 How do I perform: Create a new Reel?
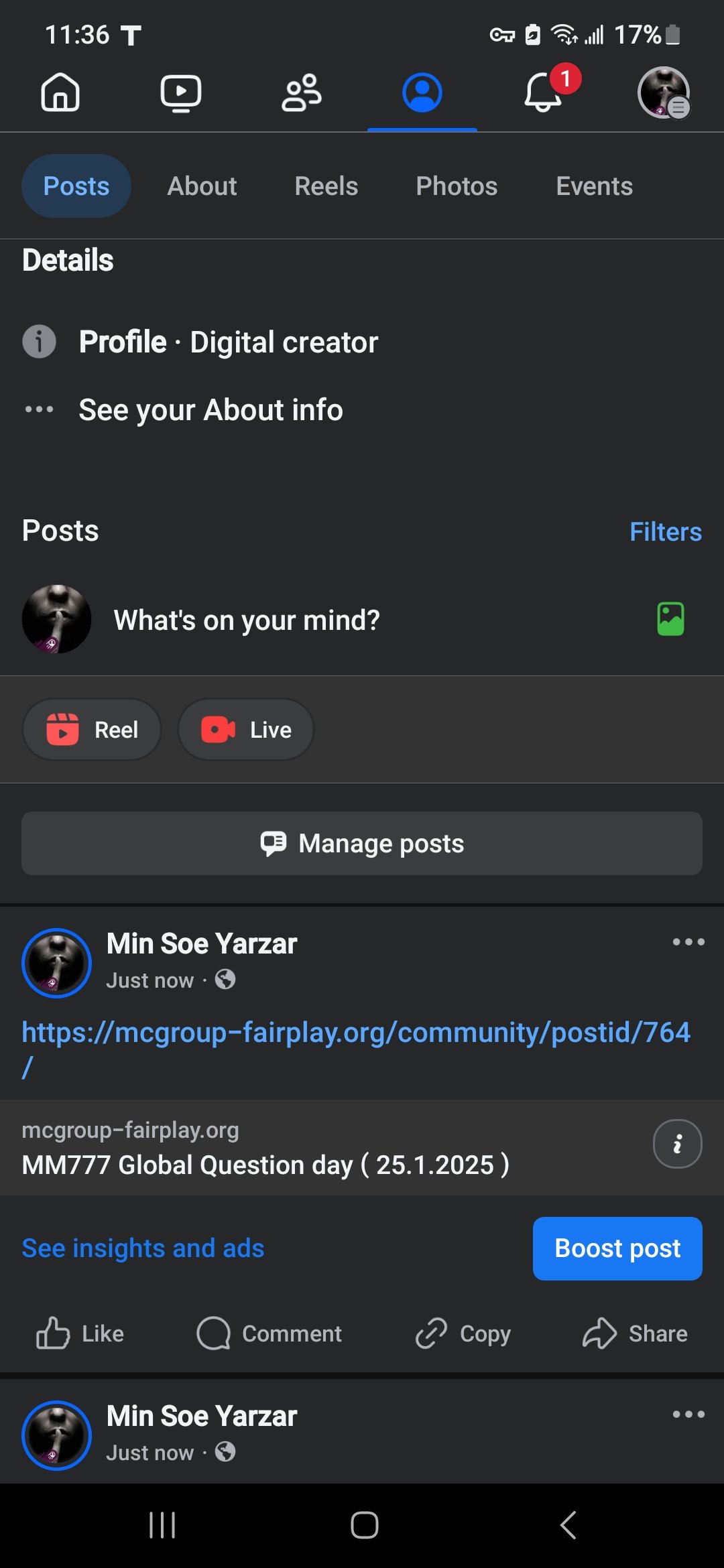[x=93, y=730]
